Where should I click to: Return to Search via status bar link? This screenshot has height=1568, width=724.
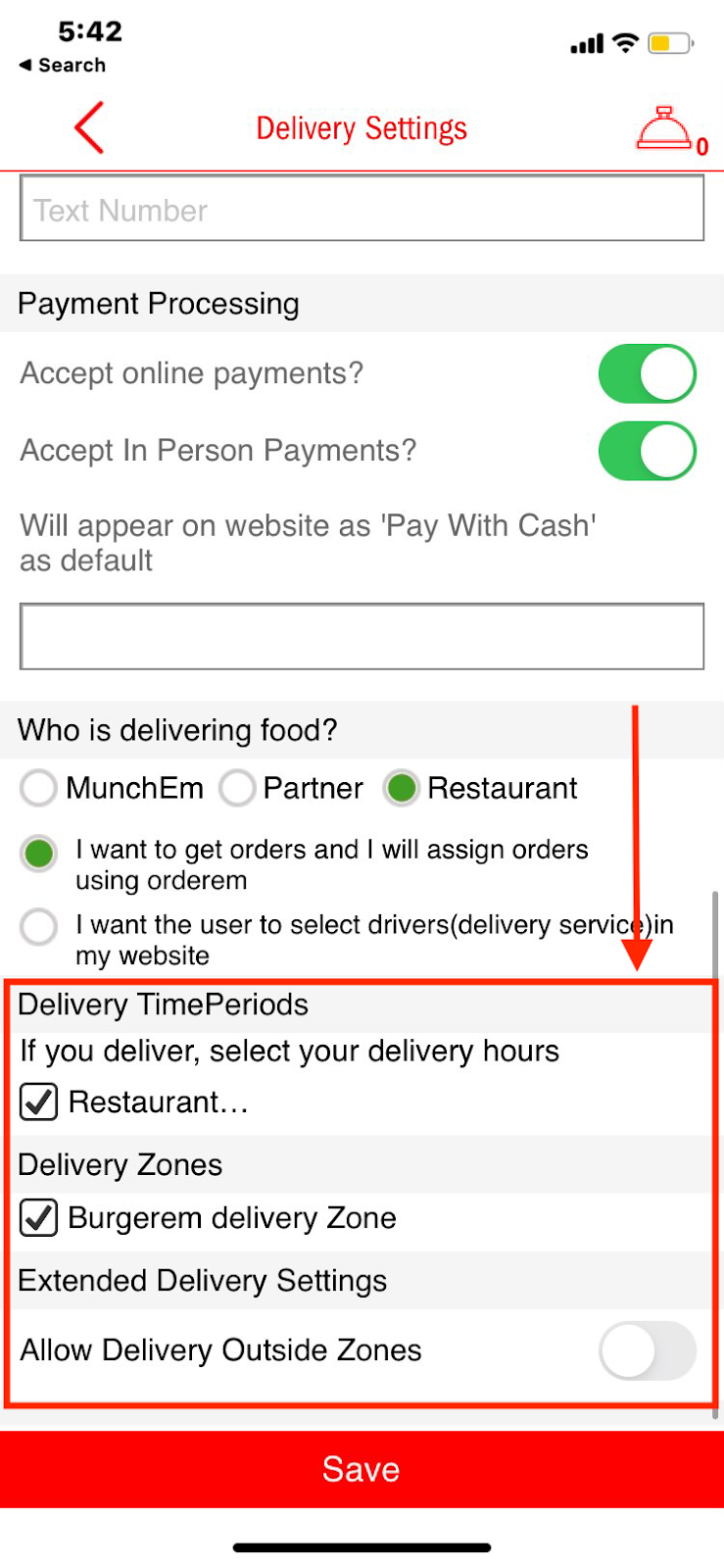pos(63,66)
